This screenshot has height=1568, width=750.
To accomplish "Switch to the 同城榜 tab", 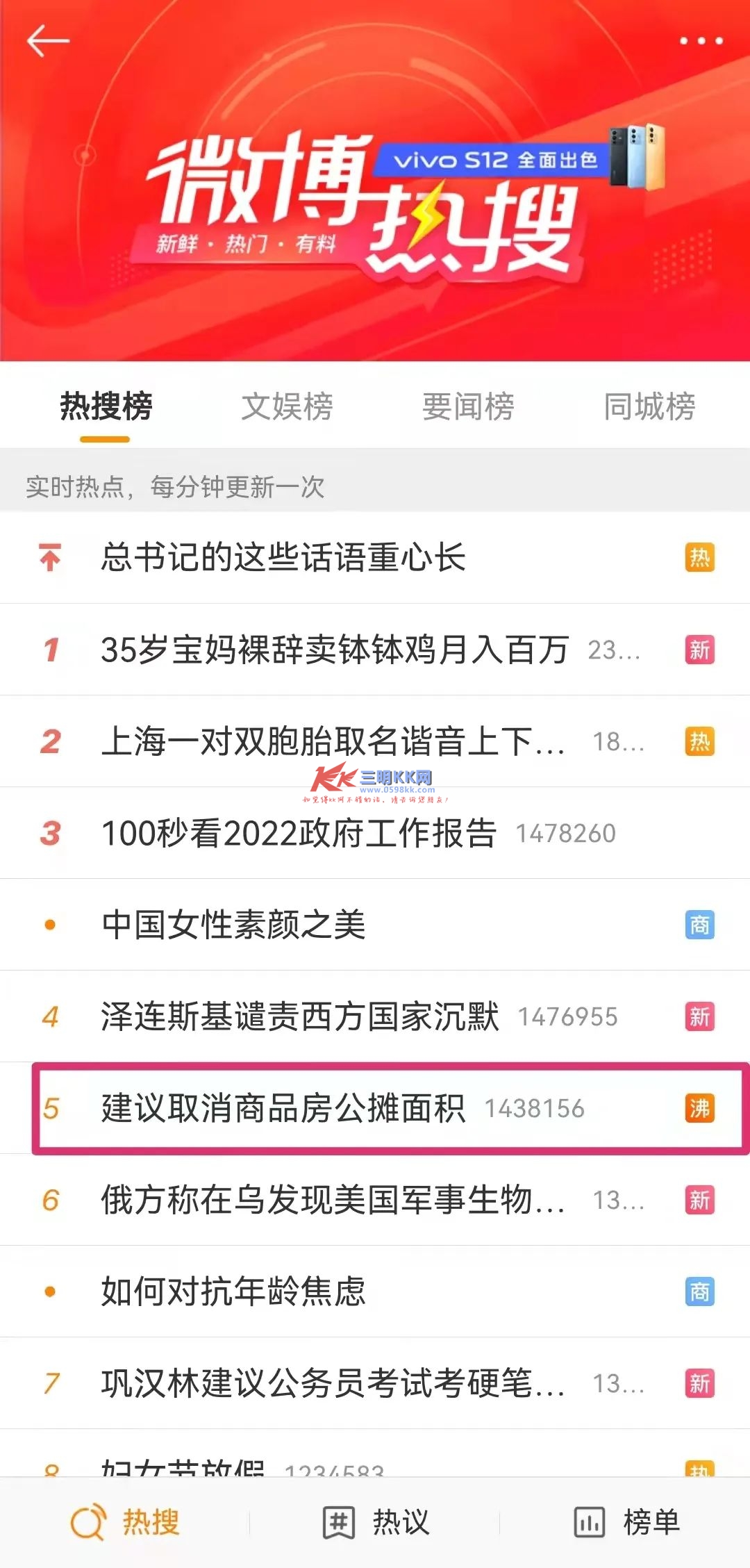I will (x=649, y=407).
